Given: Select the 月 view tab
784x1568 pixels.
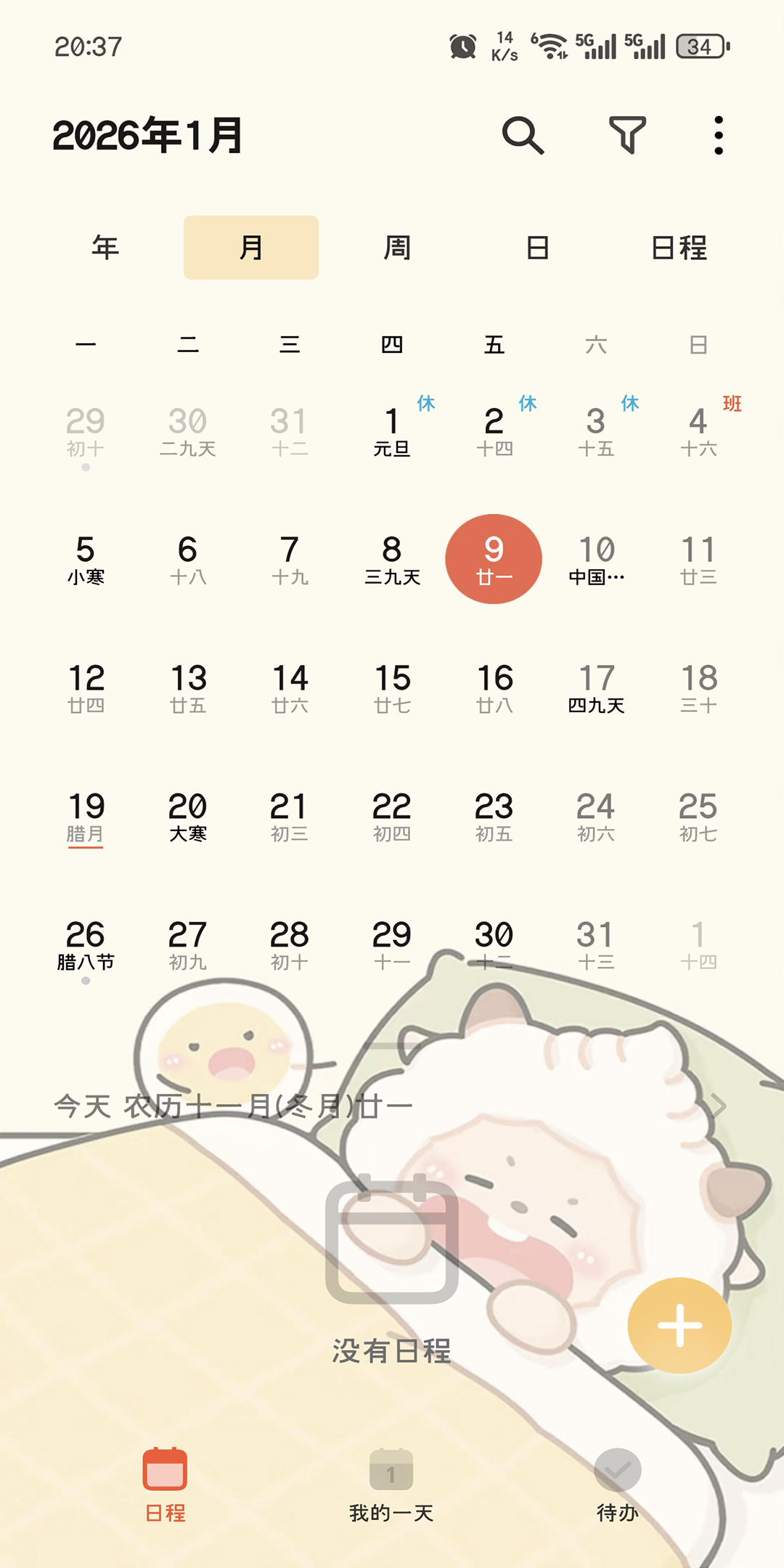Looking at the screenshot, I should 251,248.
